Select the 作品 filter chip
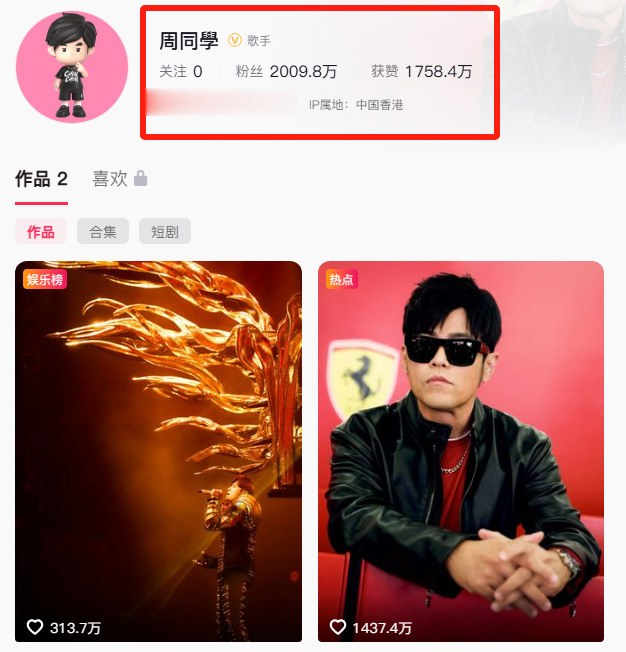Screen dimensions: 626x652 point(41,231)
